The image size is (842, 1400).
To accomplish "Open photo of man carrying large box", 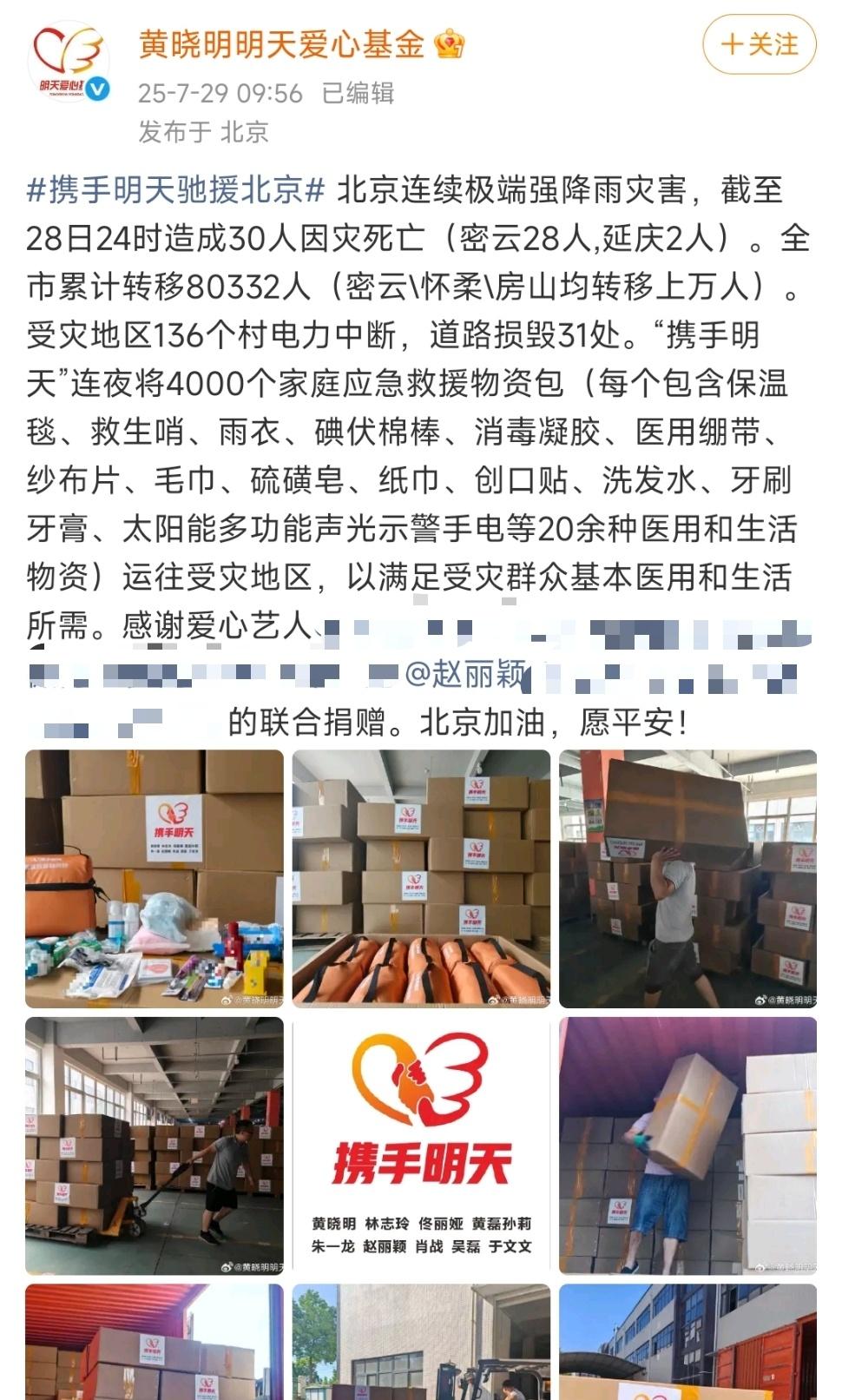I will tap(687, 878).
